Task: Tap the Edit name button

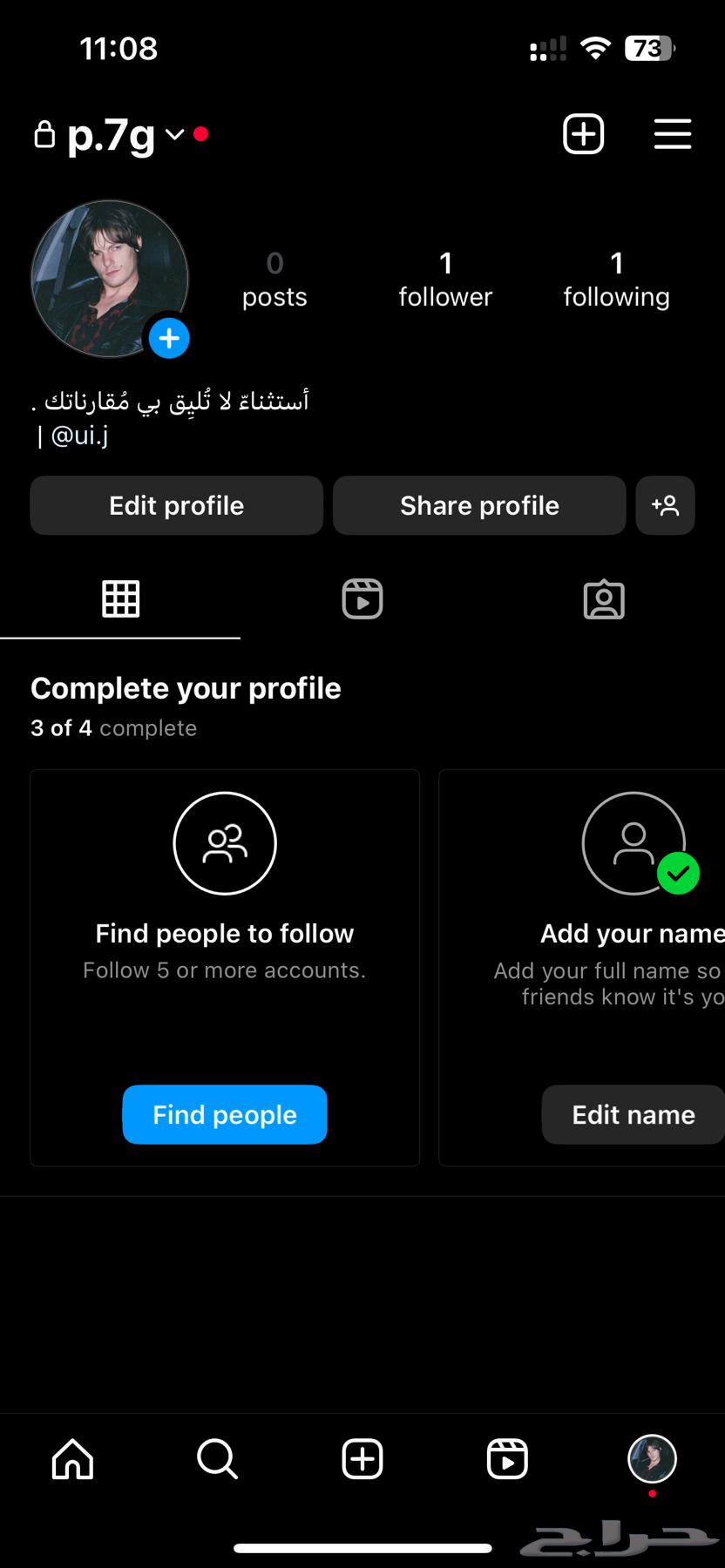Action: point(634,1114)
